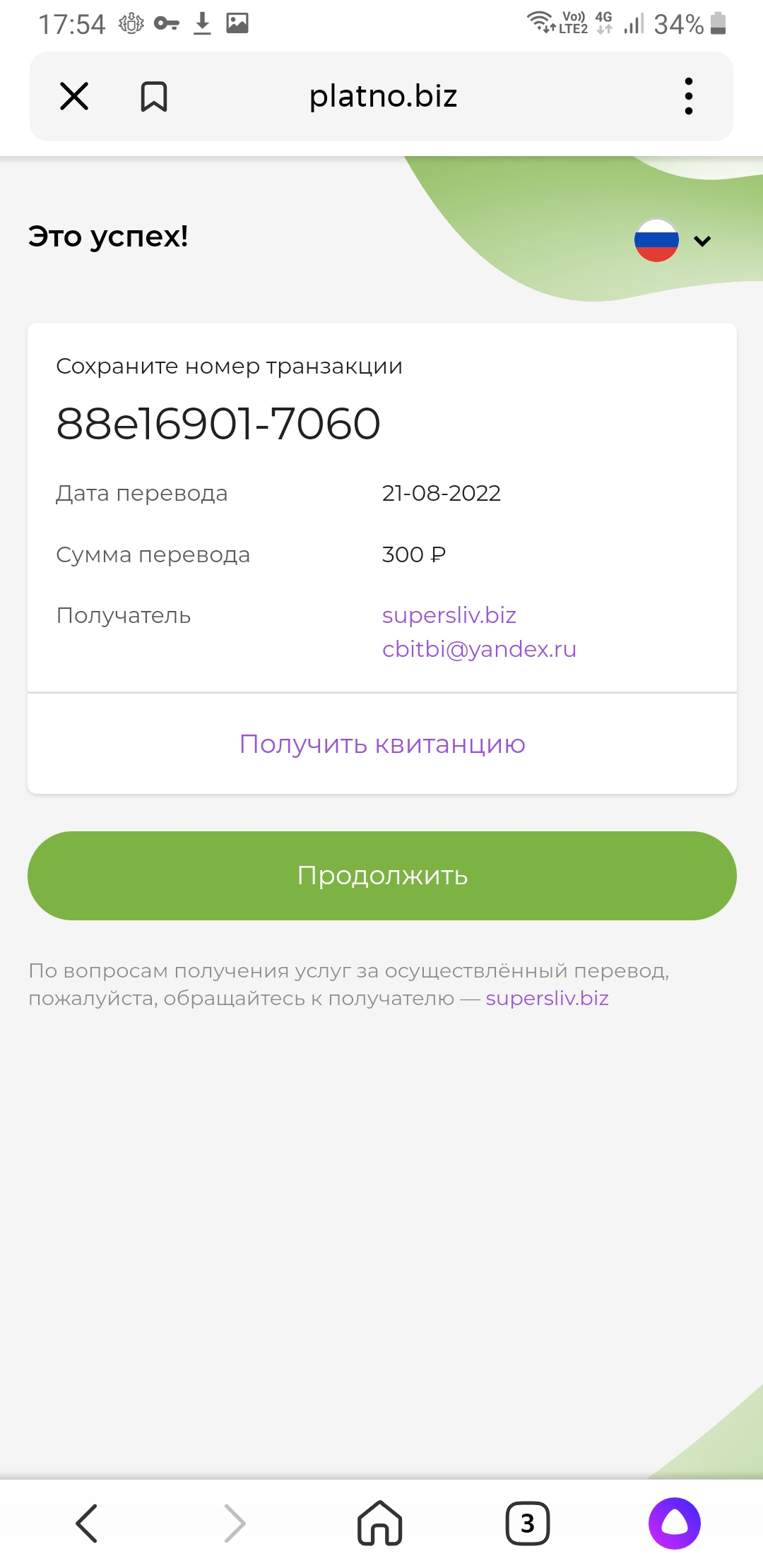Open supersliv.biz link in footer note

click(x=548, y=998)
